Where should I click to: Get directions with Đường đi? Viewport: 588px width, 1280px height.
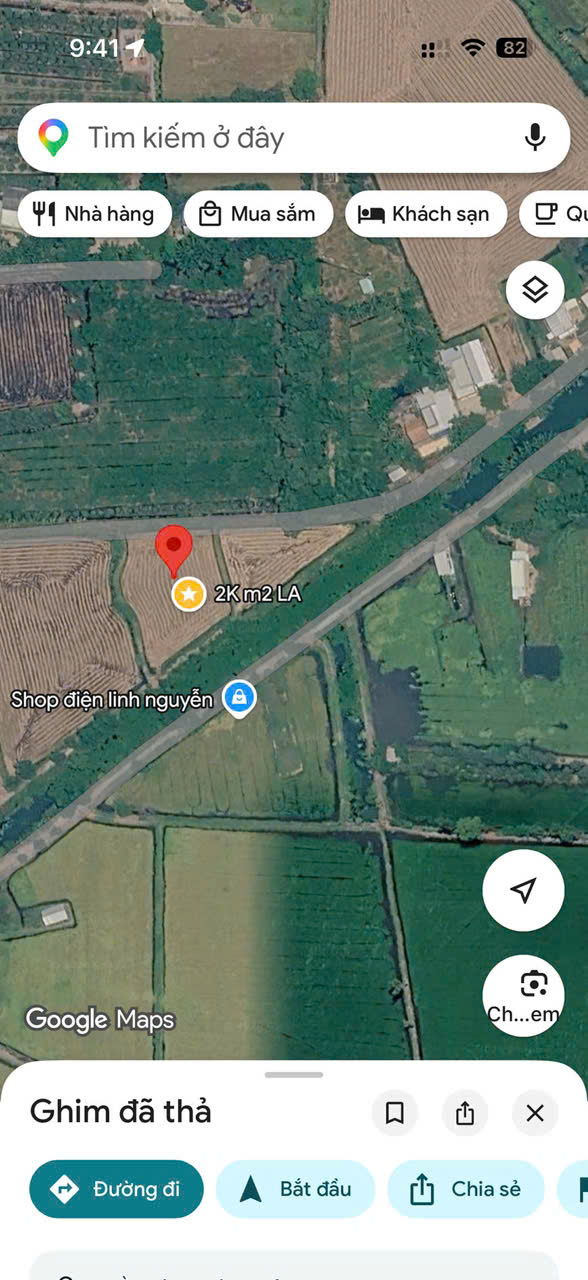click(116, 1189)
